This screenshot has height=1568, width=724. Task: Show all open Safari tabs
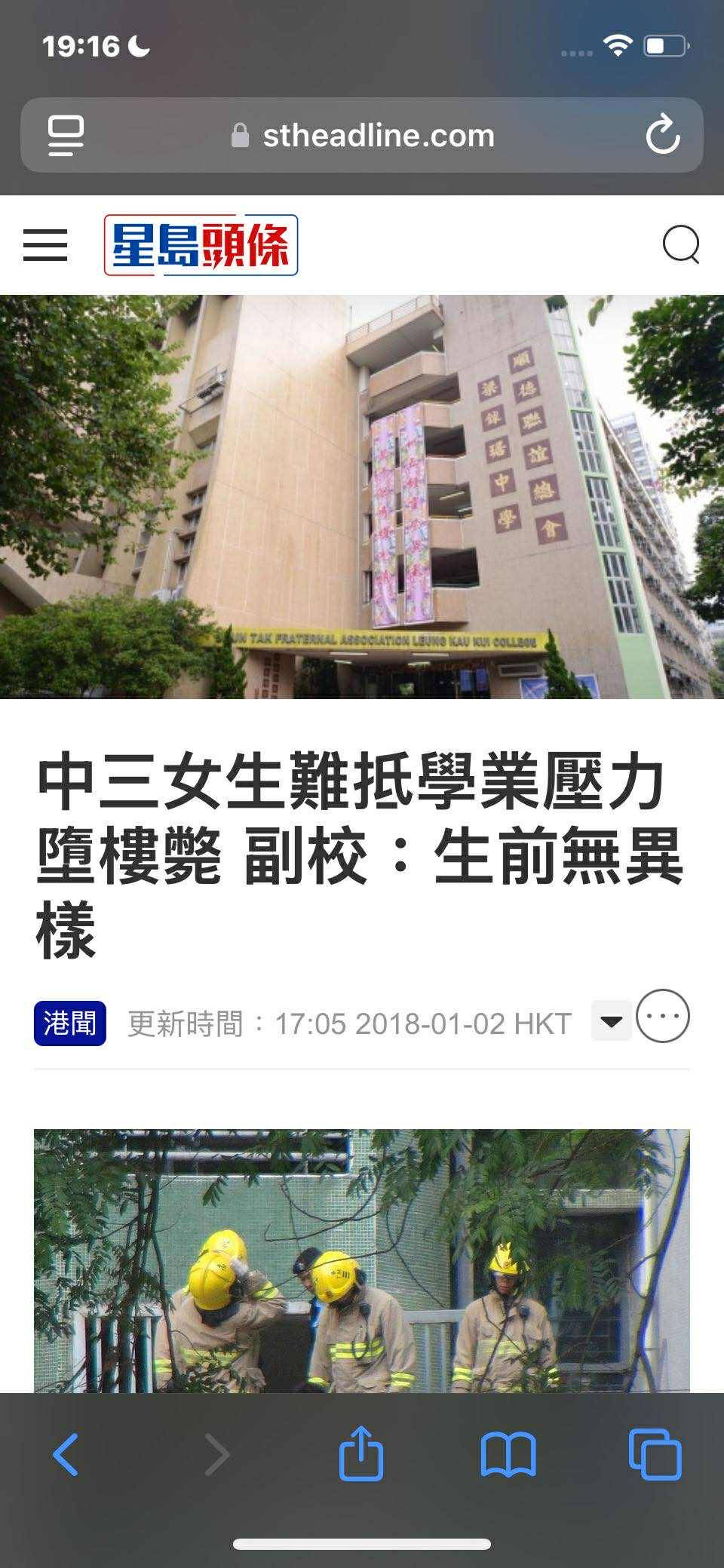click(x=655, y=1455)
